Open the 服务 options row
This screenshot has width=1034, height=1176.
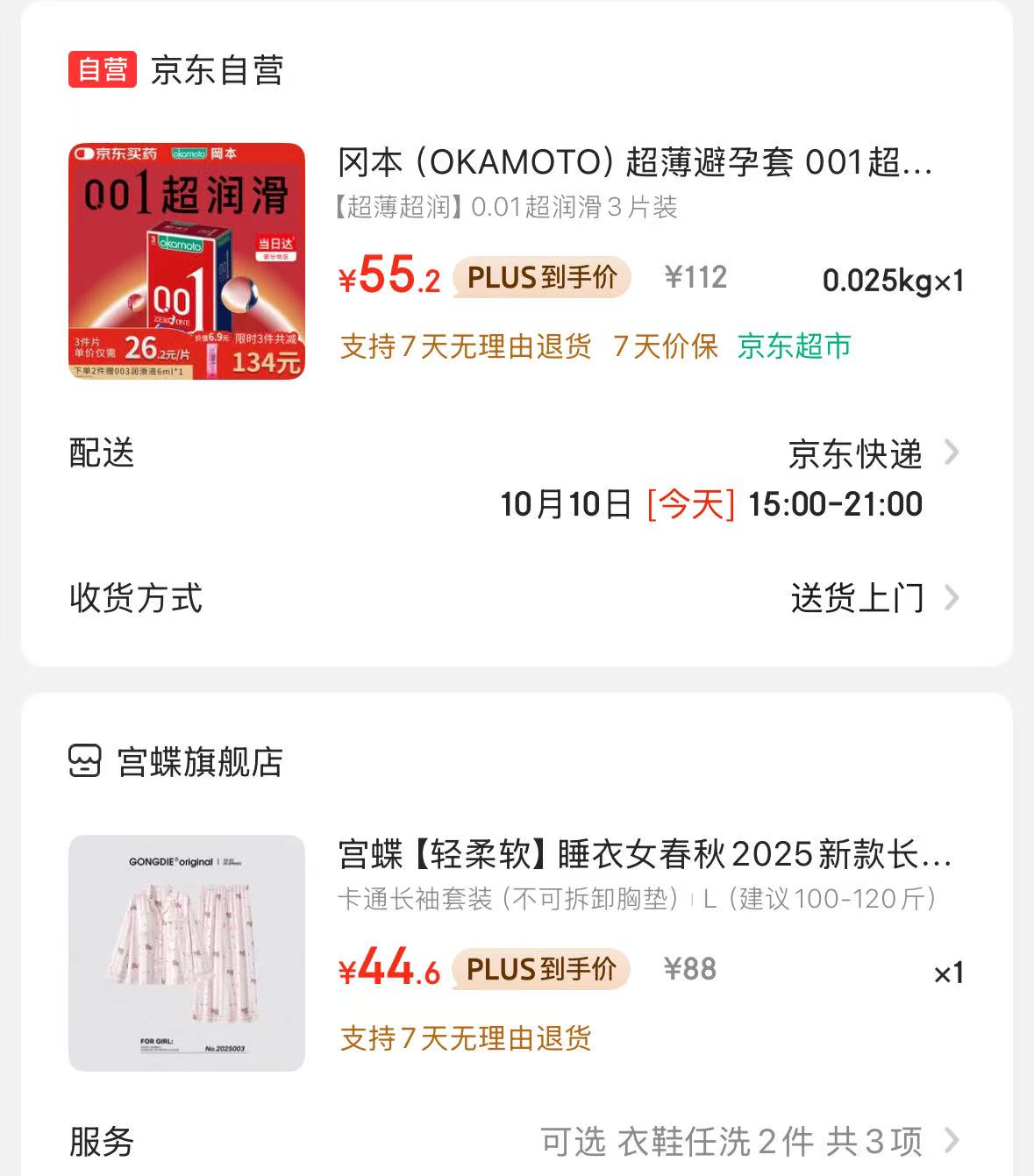(x=731, y=1142)
